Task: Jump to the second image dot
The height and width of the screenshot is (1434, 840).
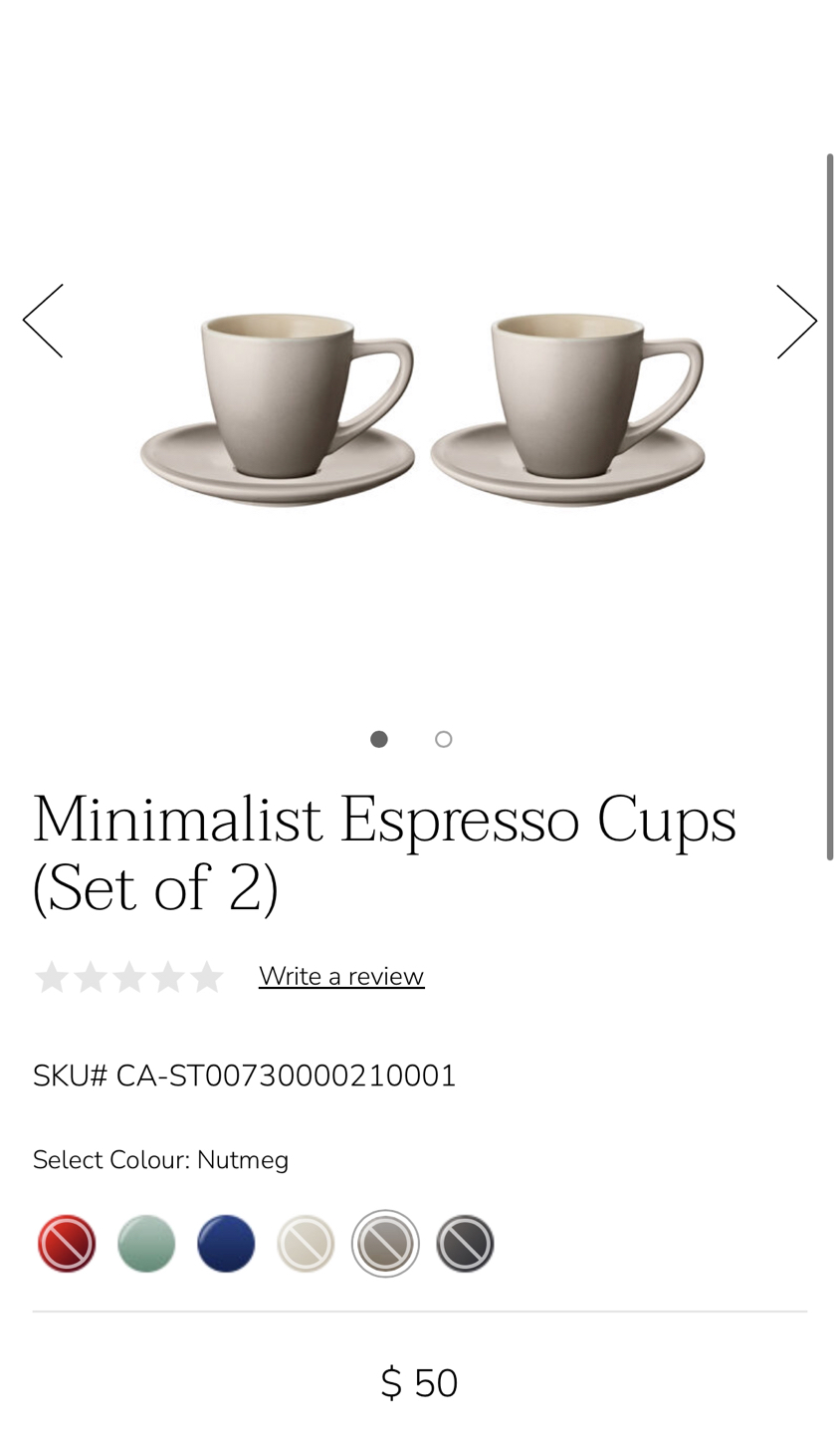Action: click(x=444, y=739)
